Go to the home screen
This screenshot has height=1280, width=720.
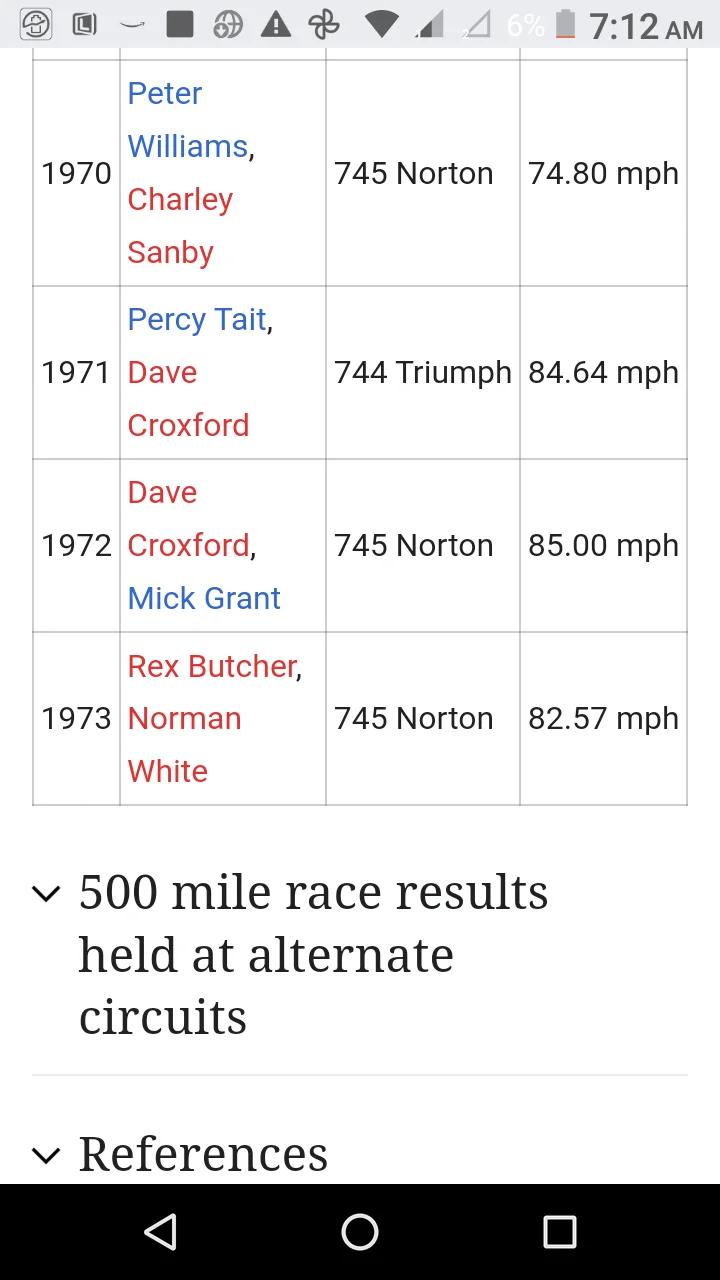360,1232
